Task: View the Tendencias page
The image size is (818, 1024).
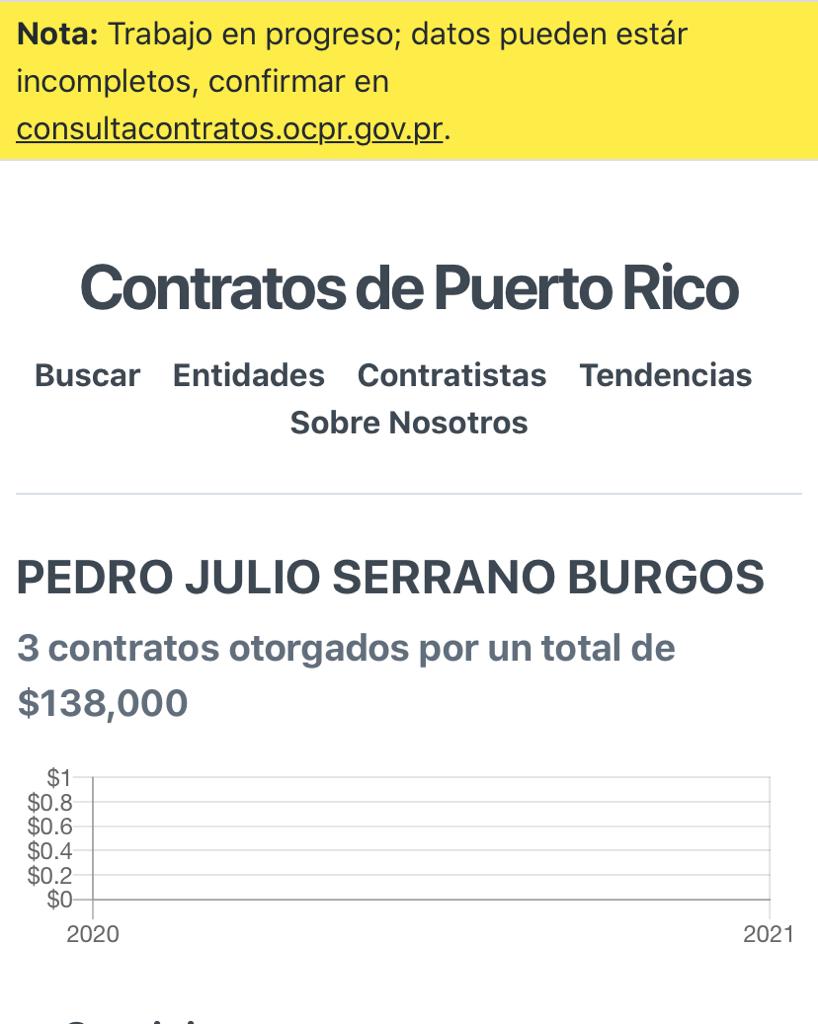Action: click(666, 375)
